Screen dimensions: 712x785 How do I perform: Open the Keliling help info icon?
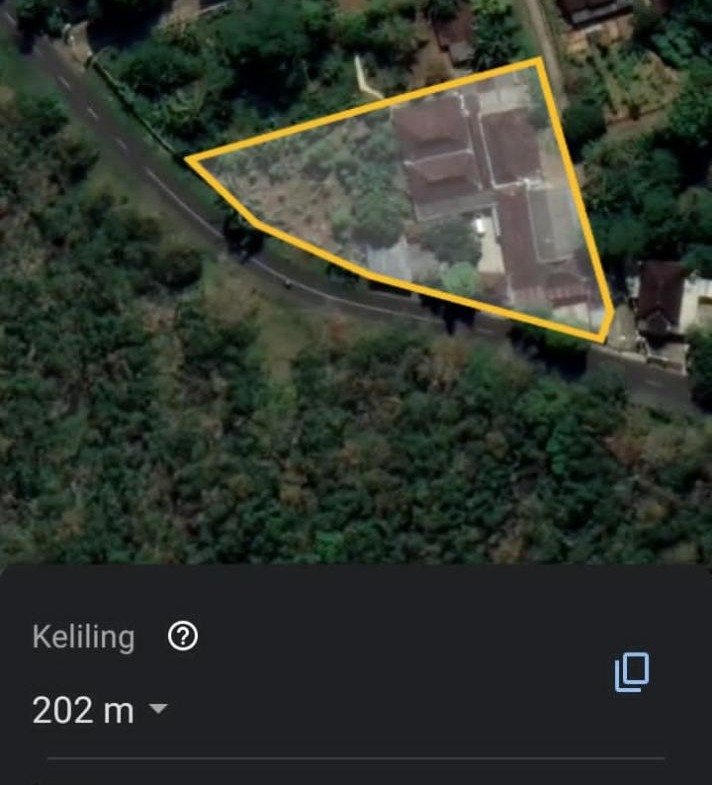tap(183, 636)
